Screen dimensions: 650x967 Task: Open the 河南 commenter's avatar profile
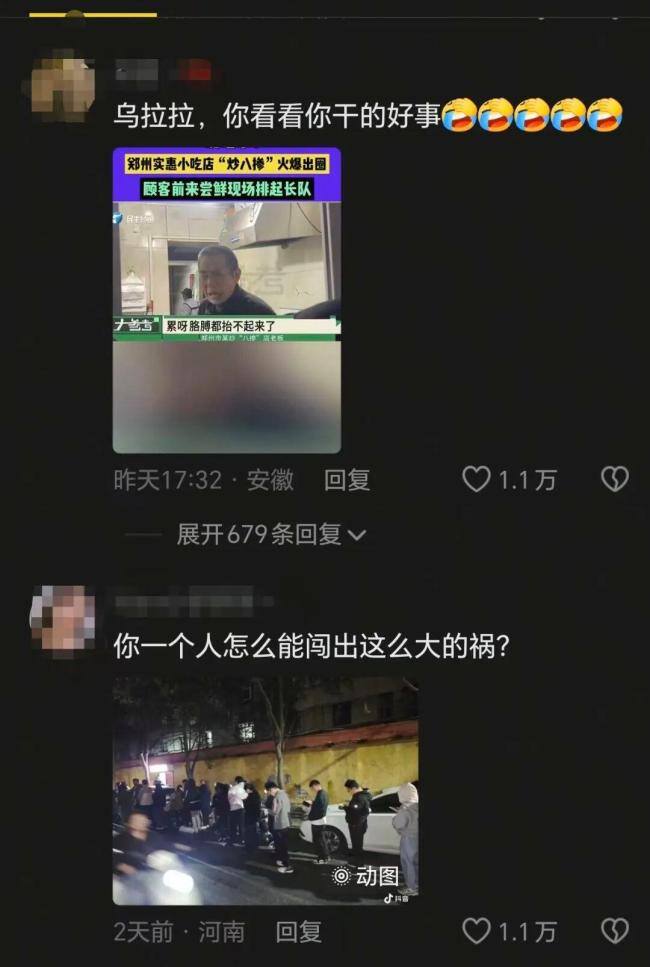[x=62, y=619]
